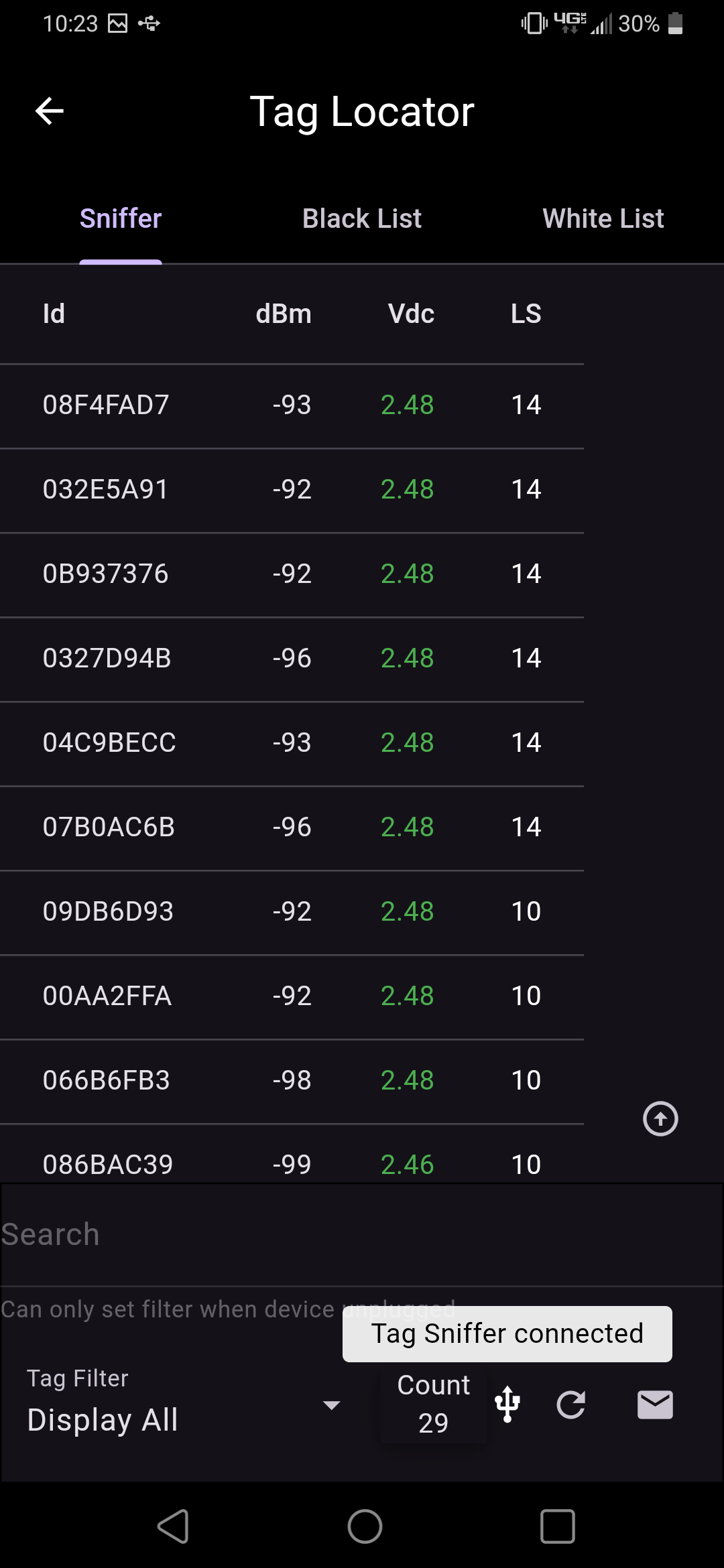724x1568 pixels.
Task: Go back using the arrow icon
Action: pyautogui.click(x=50, y=111)
